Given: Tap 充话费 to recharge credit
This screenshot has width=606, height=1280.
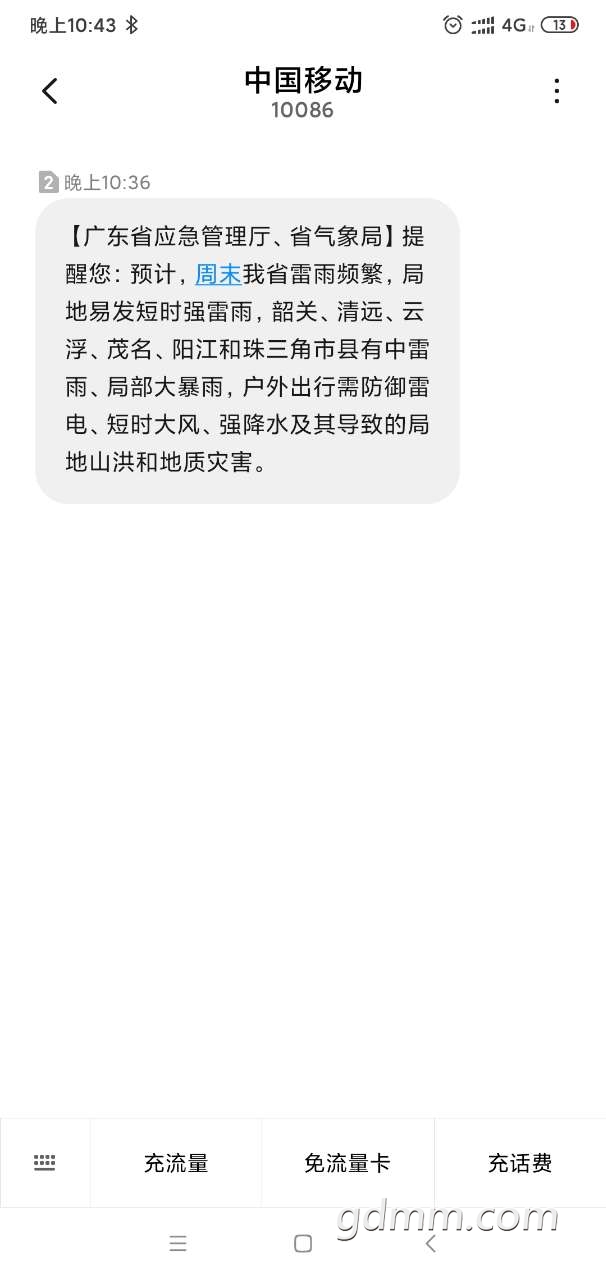Looking at the screenshot, I should 520,1163.
